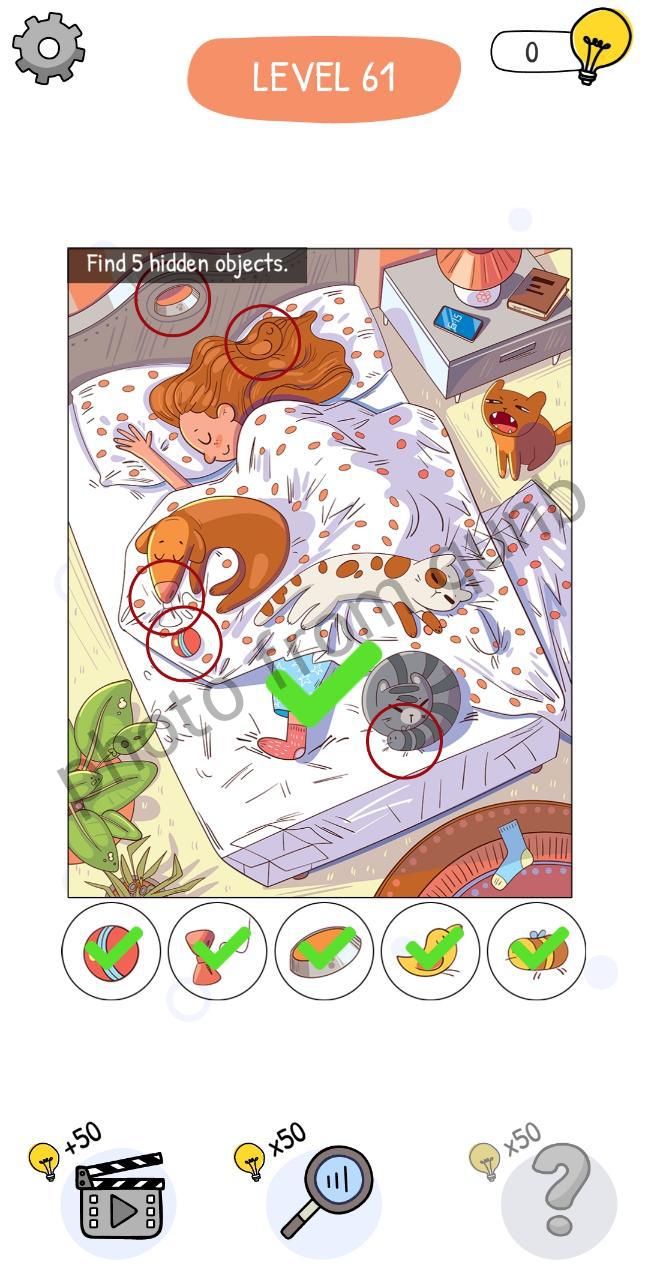This screenshot has width=648, height=1280.
Task: Tap the hidden object picture
Action: click(x=320, y=572)
